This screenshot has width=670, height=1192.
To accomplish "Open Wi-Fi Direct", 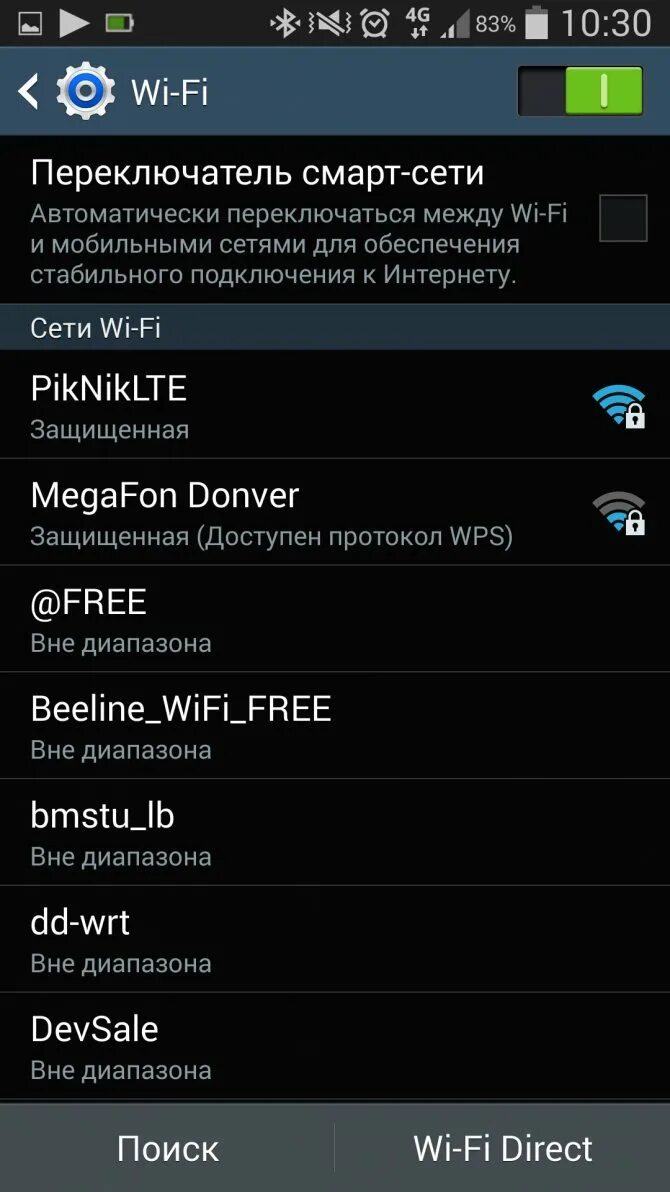I will (503, 1148).
